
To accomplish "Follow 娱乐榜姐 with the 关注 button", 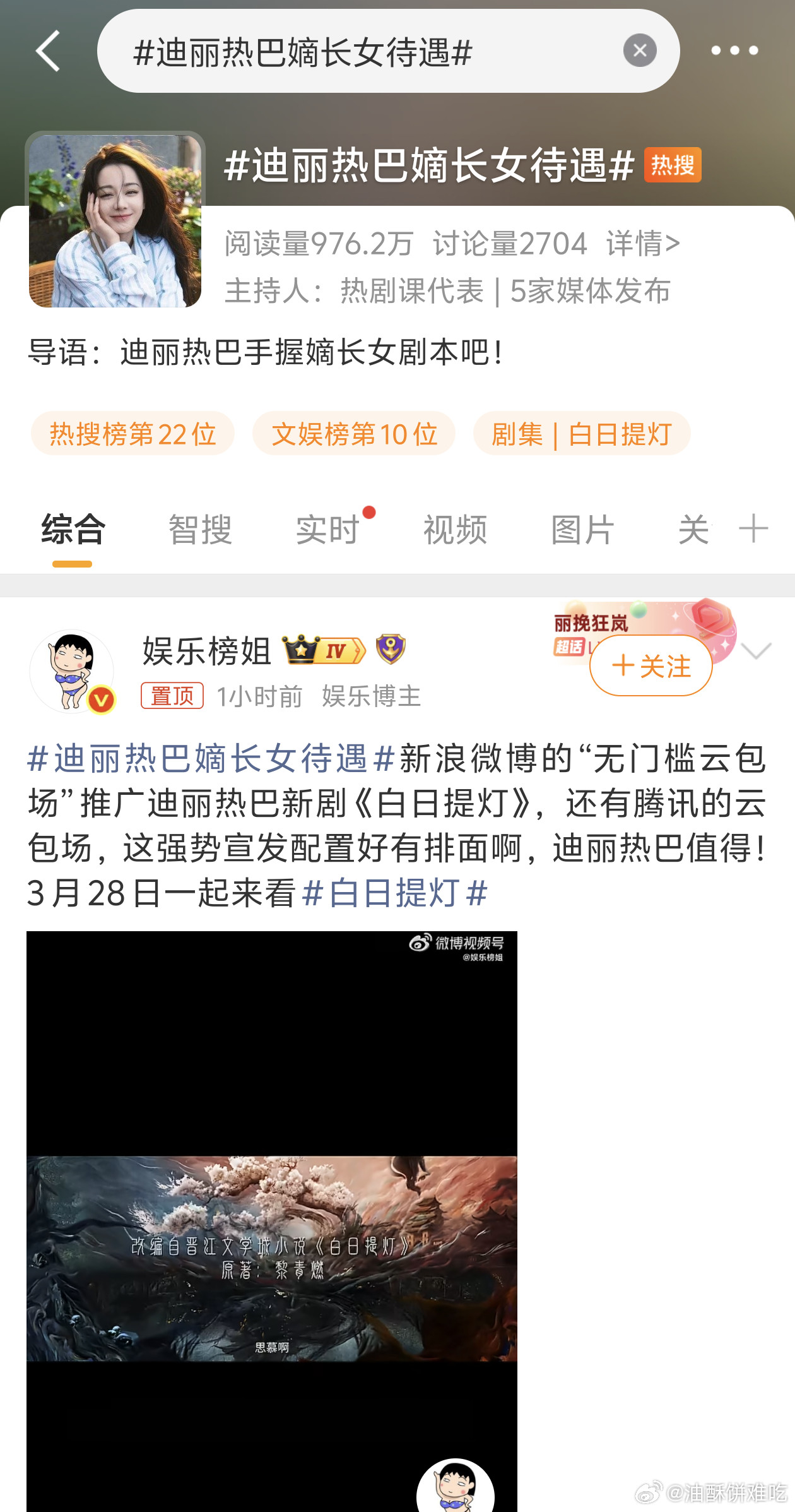I will pyautogui.click(x=651, y=664).
